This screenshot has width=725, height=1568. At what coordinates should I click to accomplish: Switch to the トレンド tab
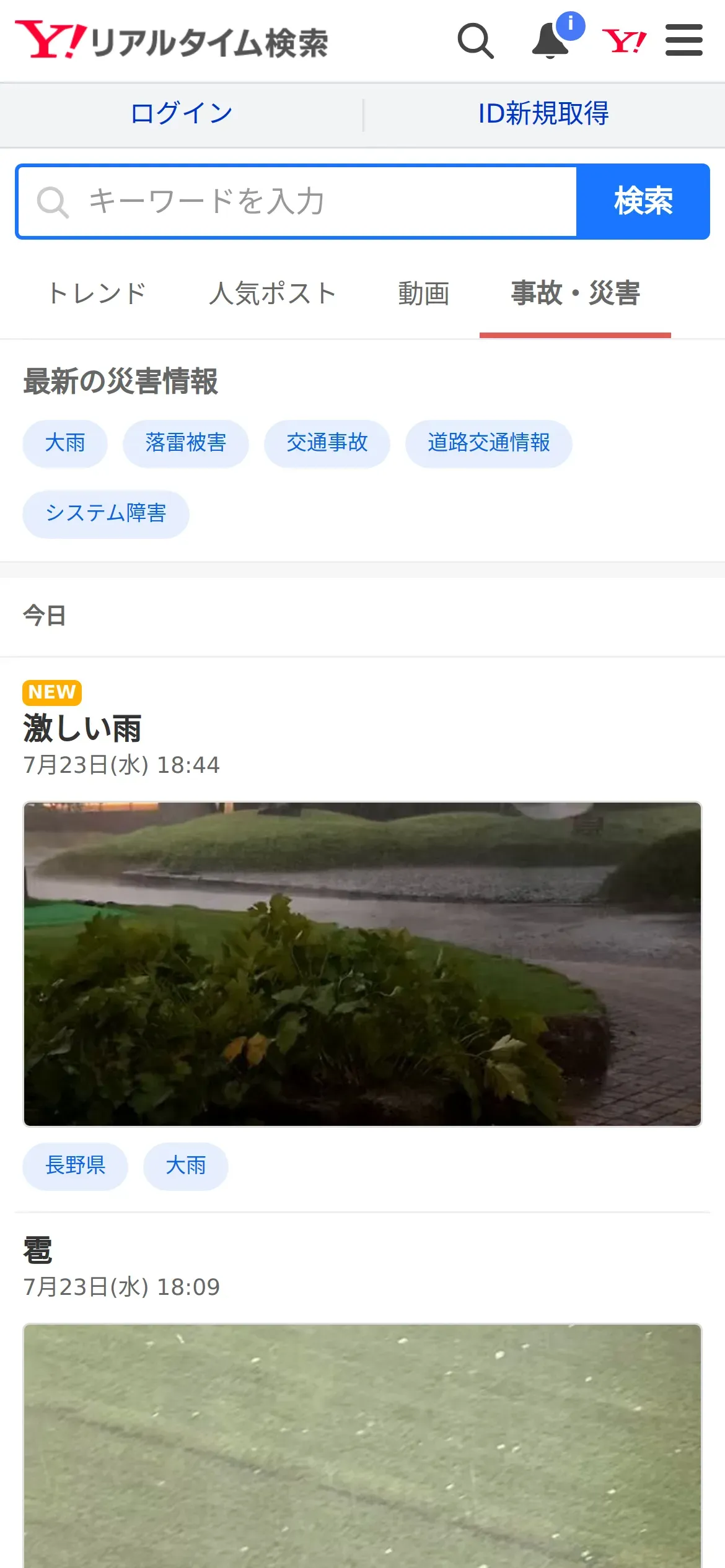tap(97, 294)
